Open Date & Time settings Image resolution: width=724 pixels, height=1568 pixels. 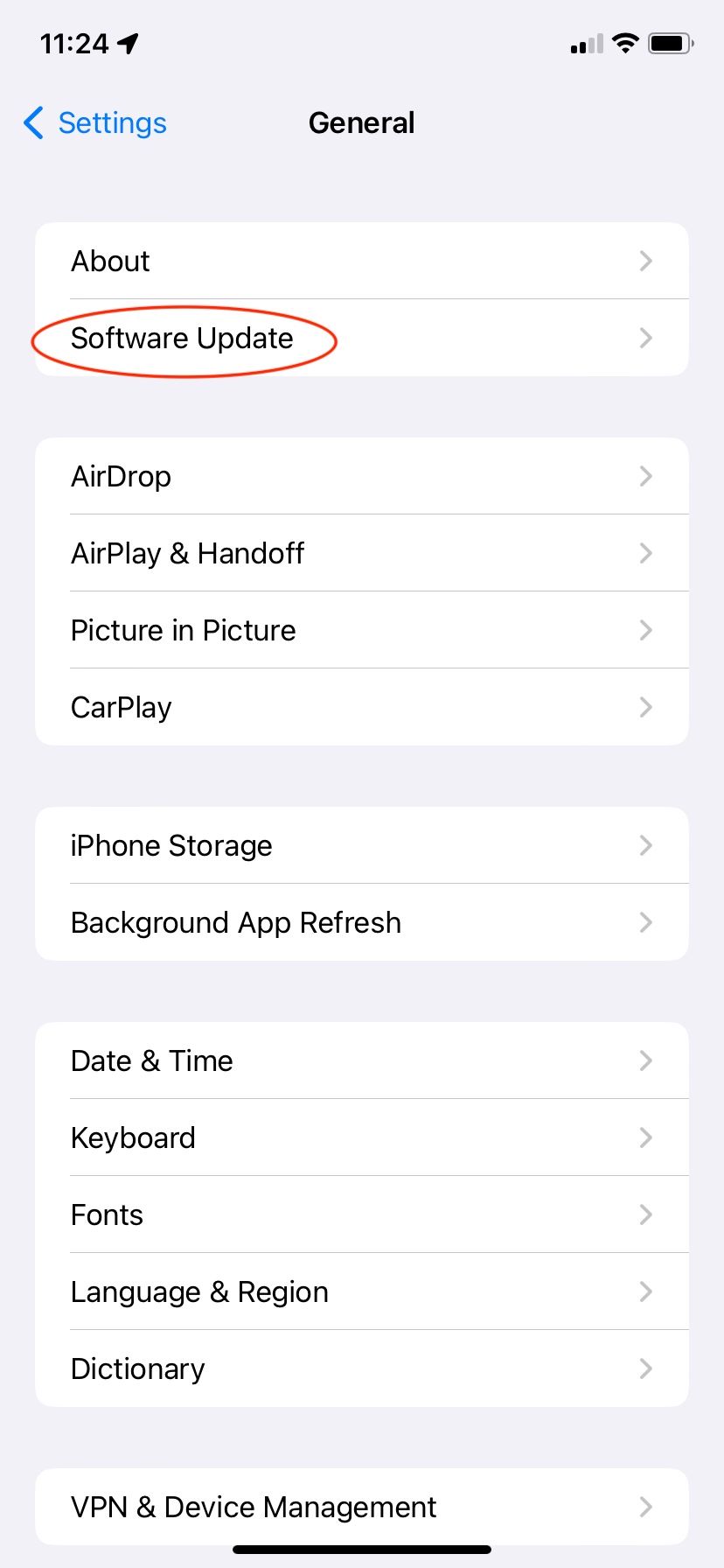tap(361, 1061)
